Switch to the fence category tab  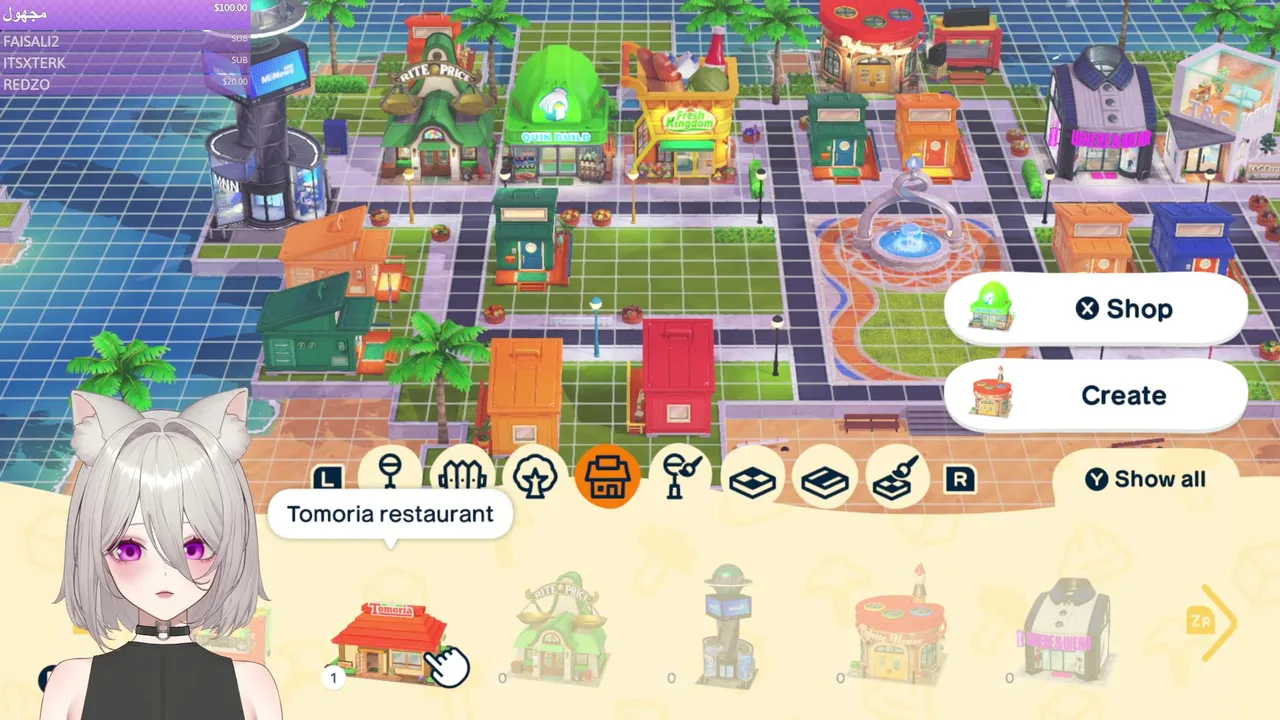tap(462, 476)
